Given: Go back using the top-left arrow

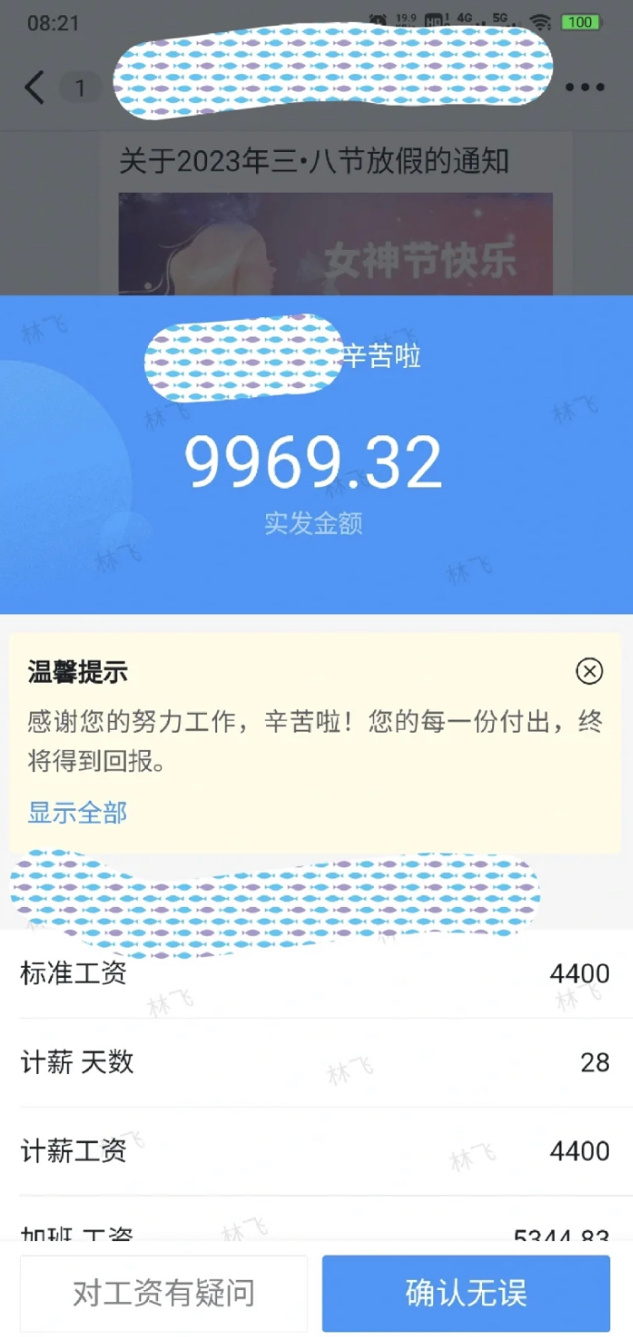Looking at the screenshot, I should (35, 88).
